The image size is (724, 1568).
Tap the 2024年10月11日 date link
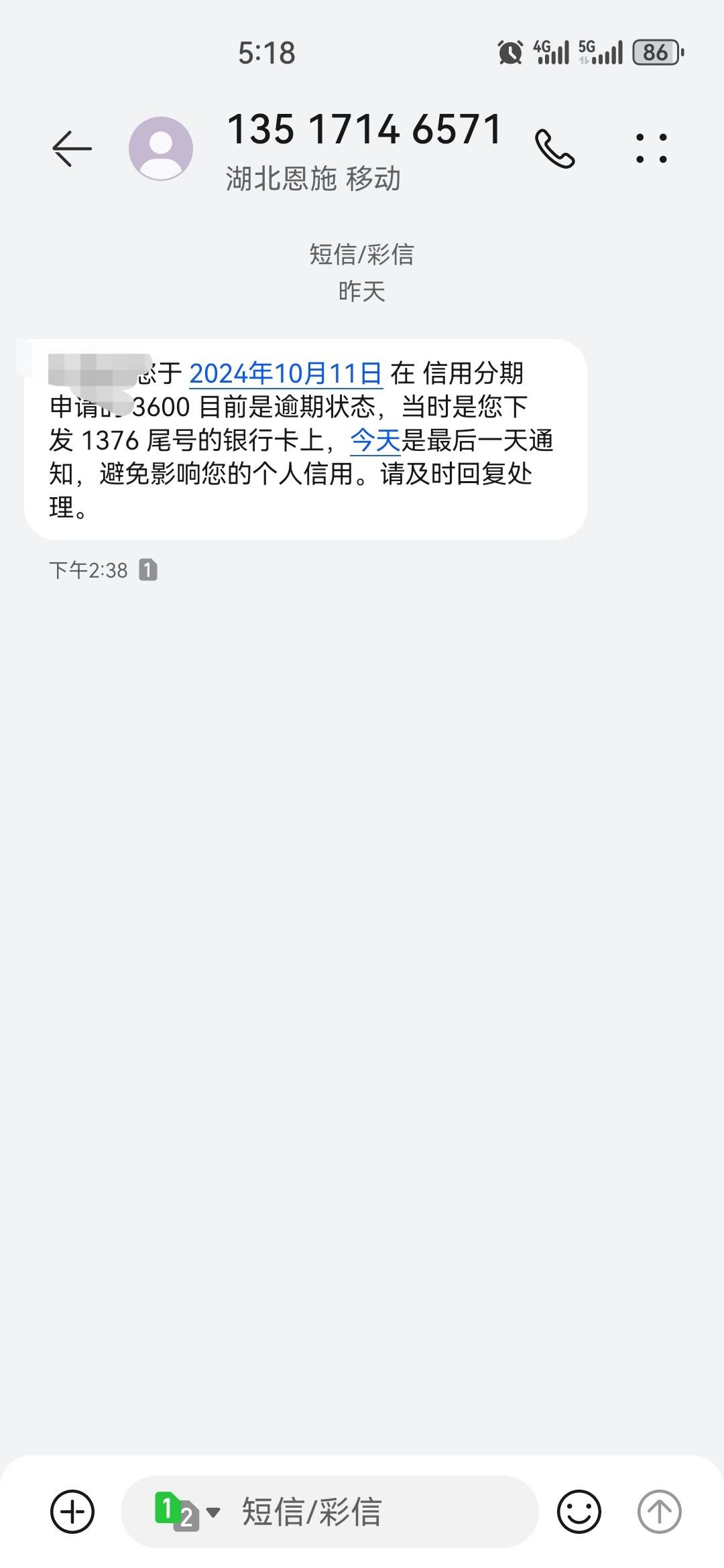click(286, 374)
